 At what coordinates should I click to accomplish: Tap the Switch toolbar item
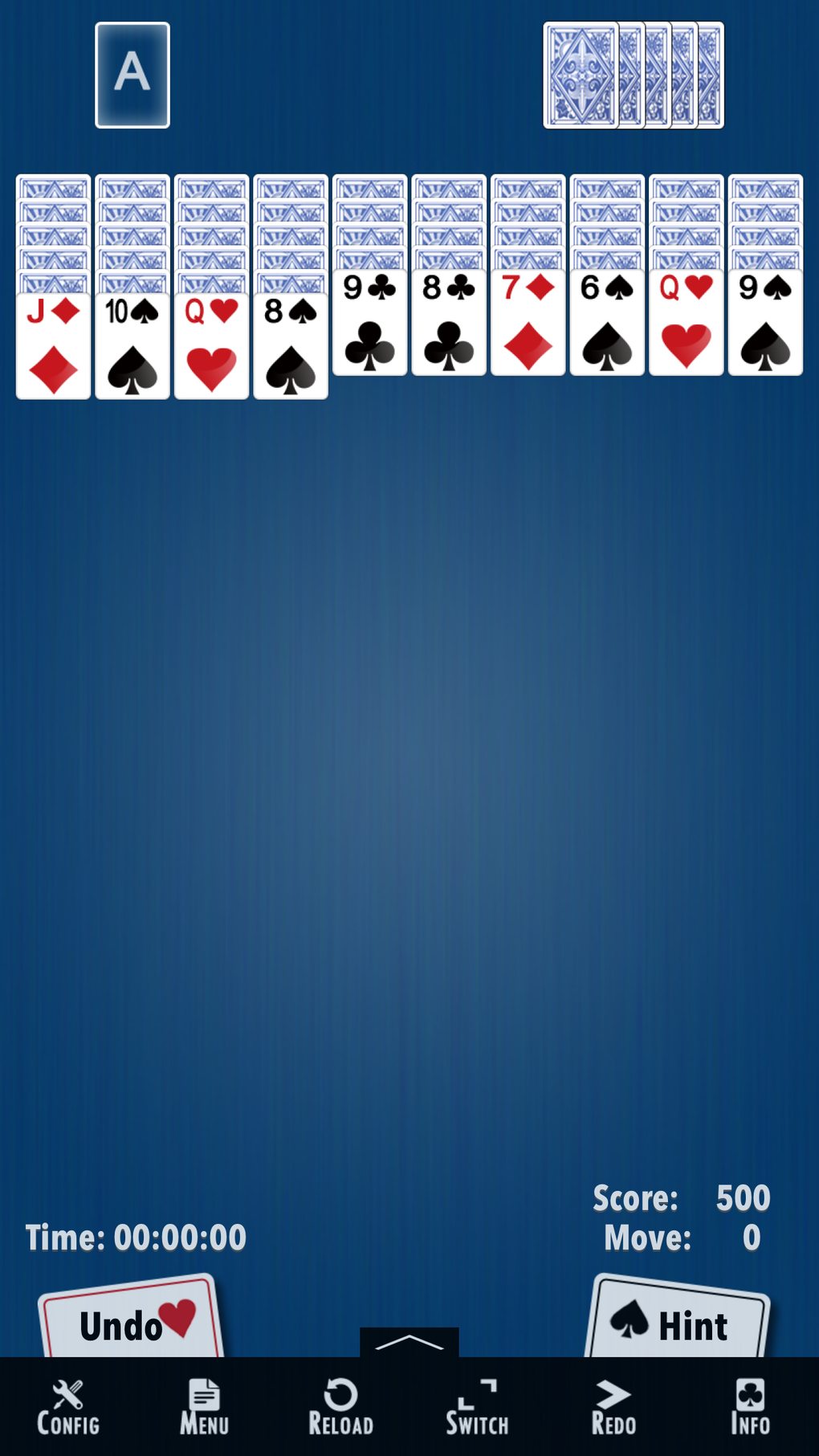click(477, 1408)
